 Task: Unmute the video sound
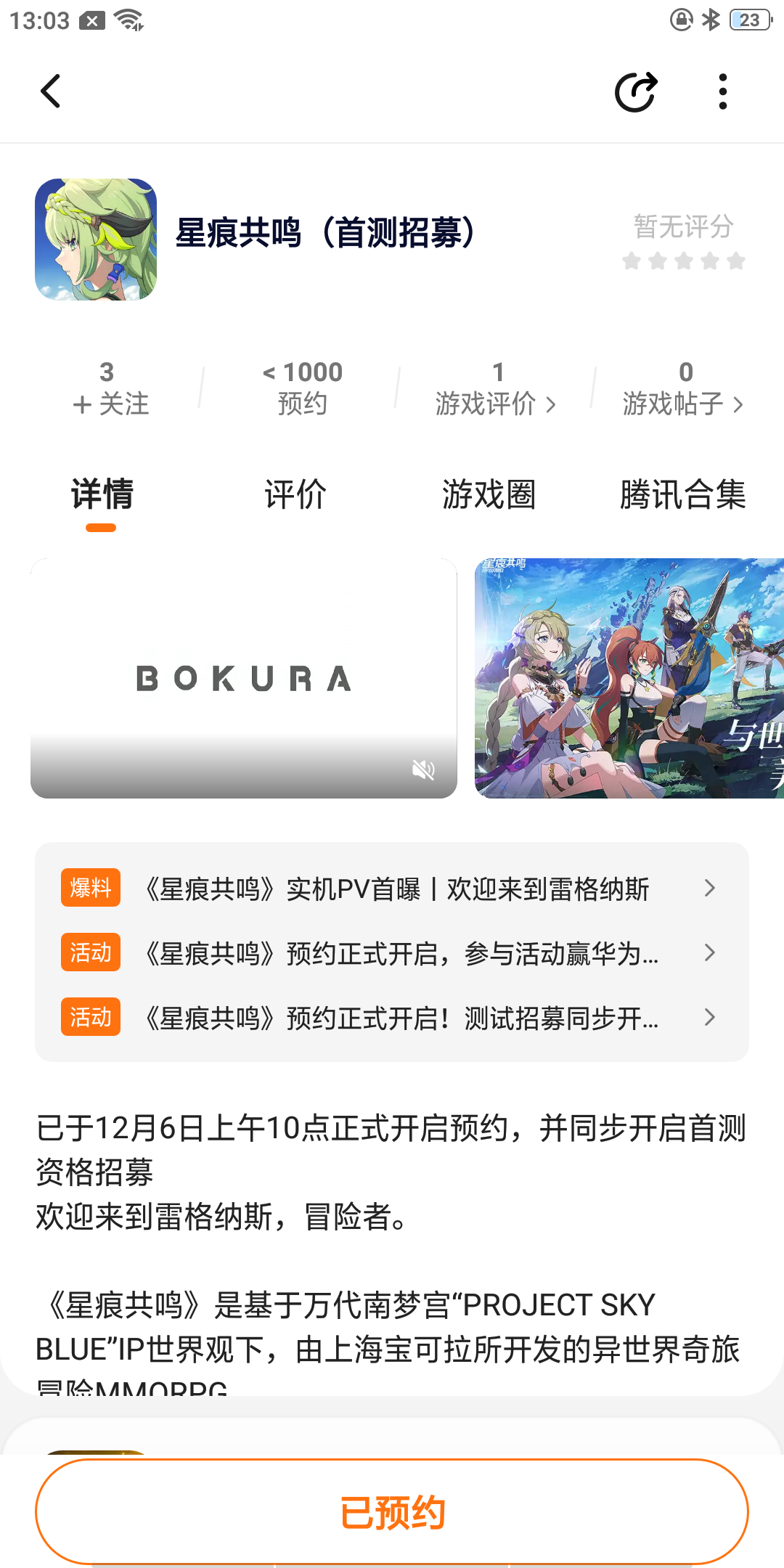423,769
